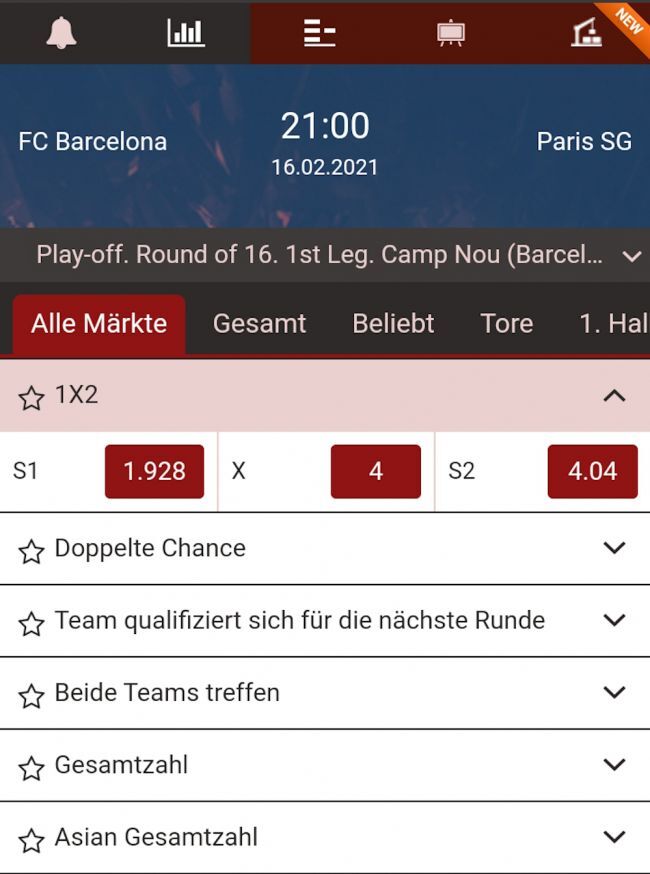
Task: Open the notifications bell
Action: pyautogui.click(x=62, y=33)
